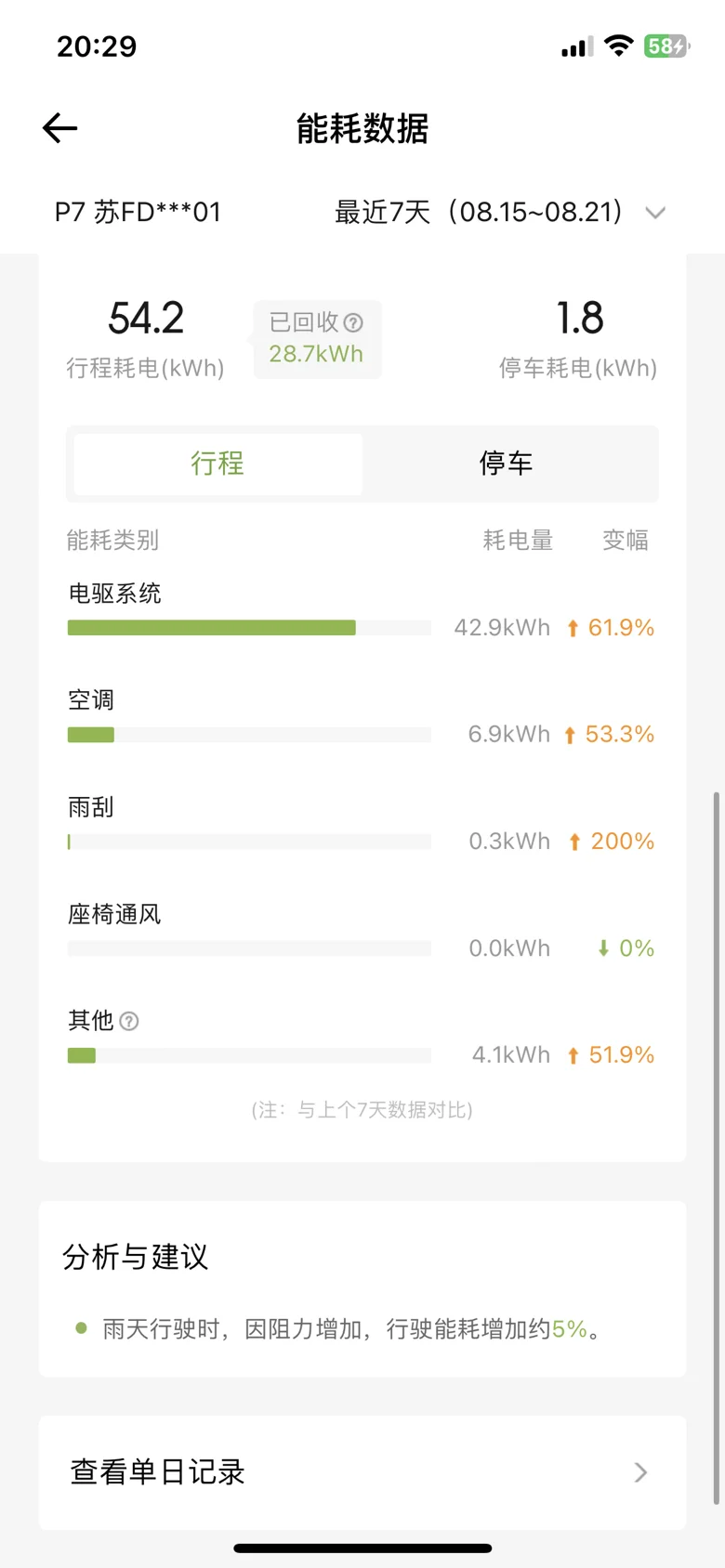Tap the help icon beside 已回收
The width and height of the screenshot is (725, 1568).
tap(353, 322)
